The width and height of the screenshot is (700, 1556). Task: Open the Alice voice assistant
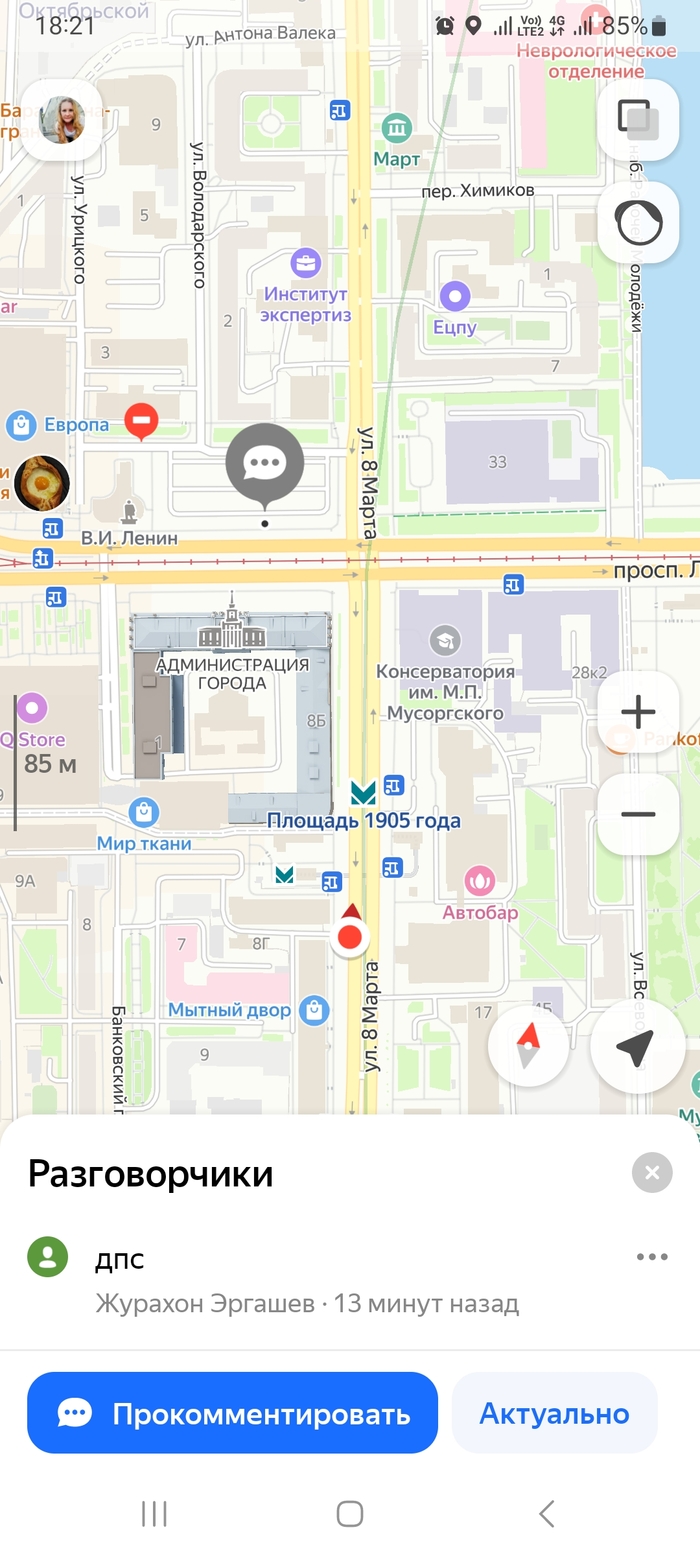pos(637,222)
